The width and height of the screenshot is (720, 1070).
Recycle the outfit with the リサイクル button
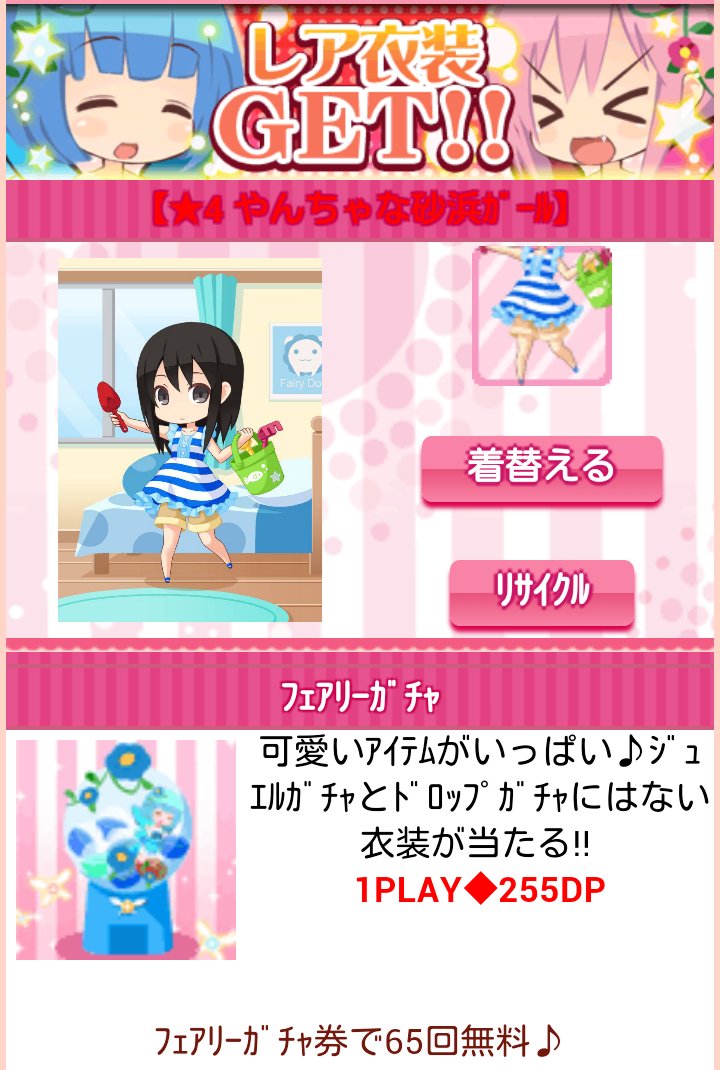point(541,593)
